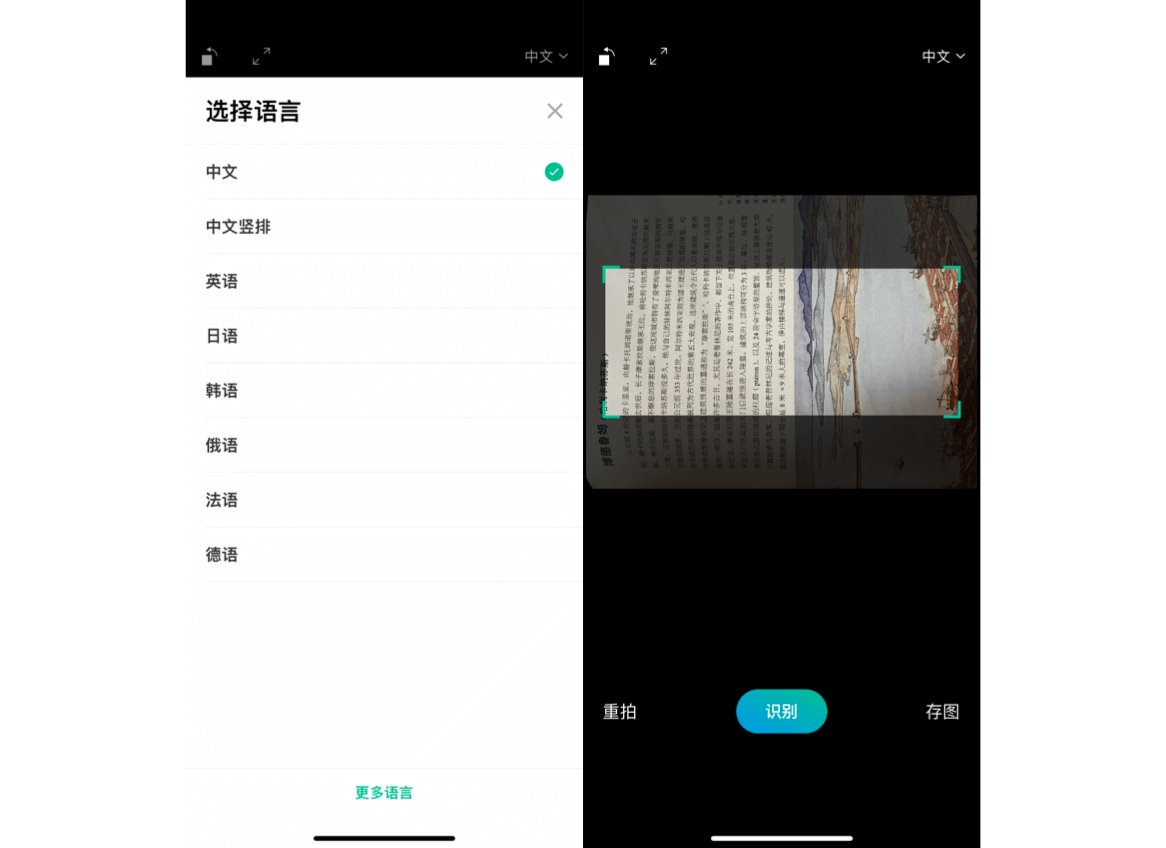Choose 俄语 as recognition language
This screenshot has width=1166, height=848.
pyautogui.click(x=222, y=445)
